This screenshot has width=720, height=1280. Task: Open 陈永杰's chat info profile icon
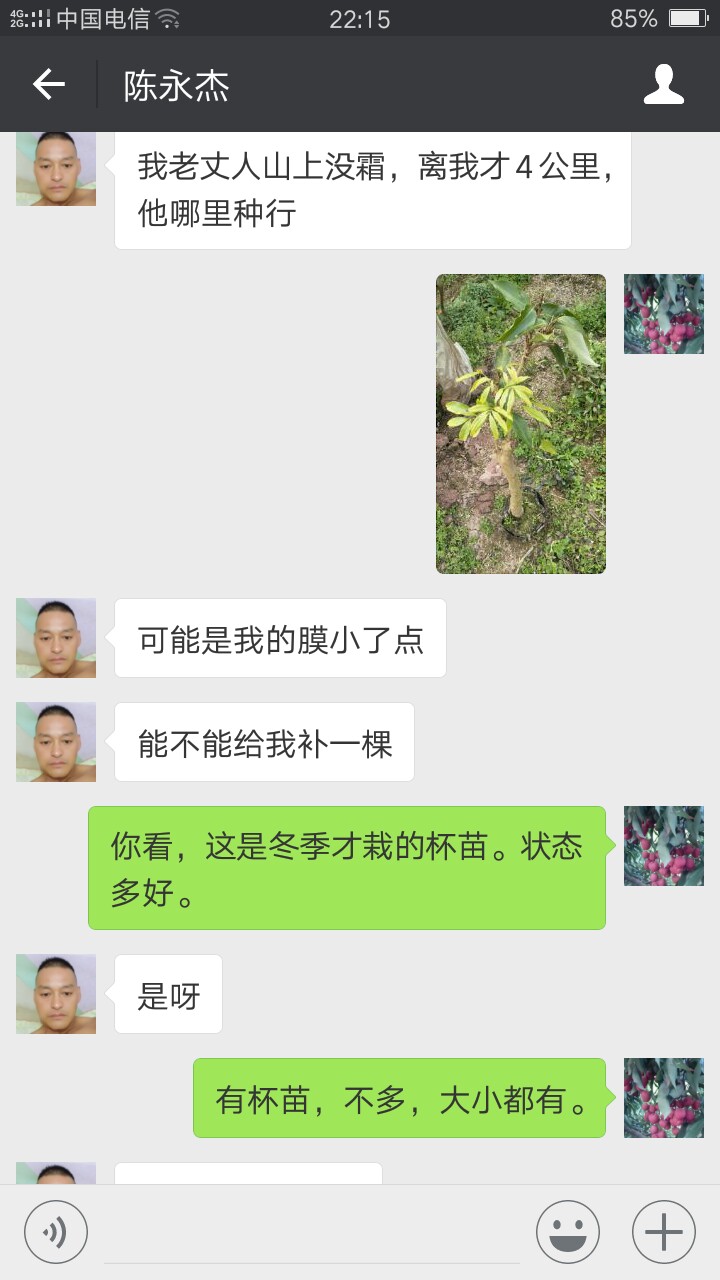point(664,85)
